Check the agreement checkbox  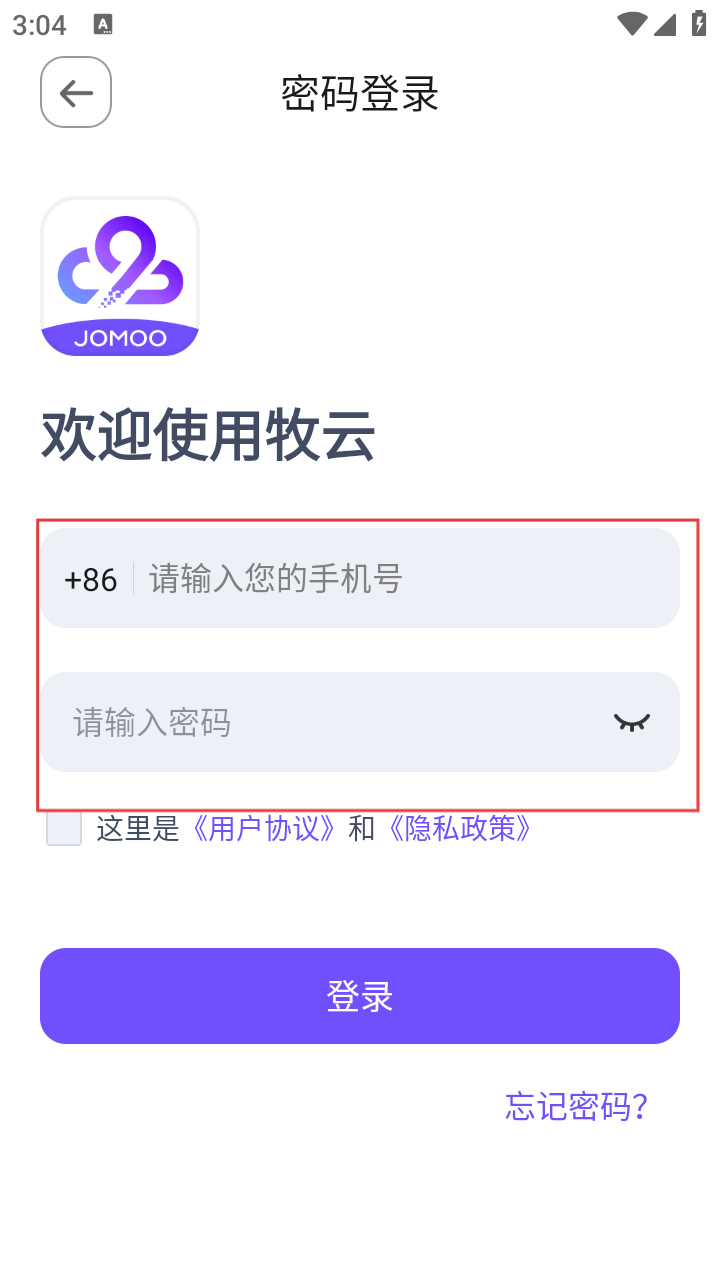point(64,829)
